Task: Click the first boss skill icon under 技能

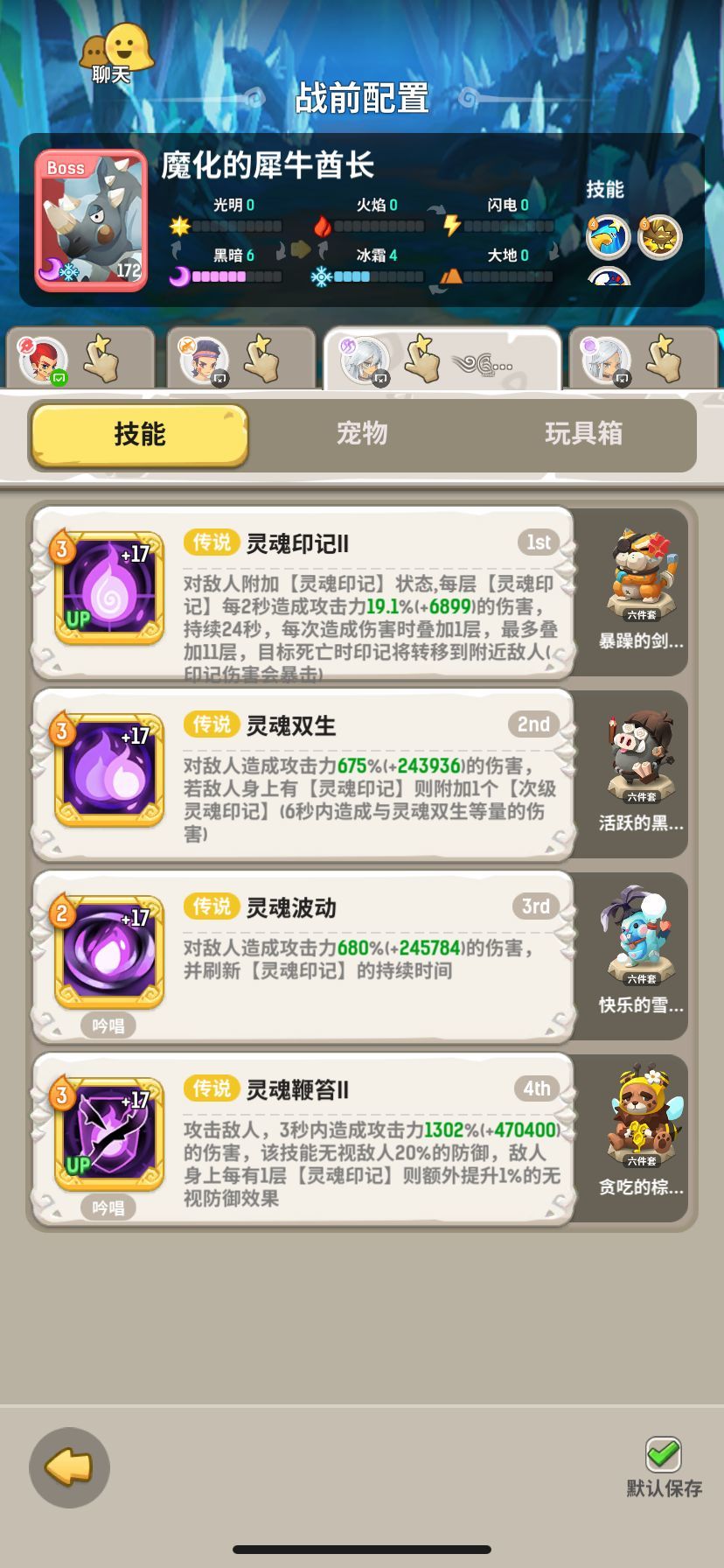Action: point(608,236)
